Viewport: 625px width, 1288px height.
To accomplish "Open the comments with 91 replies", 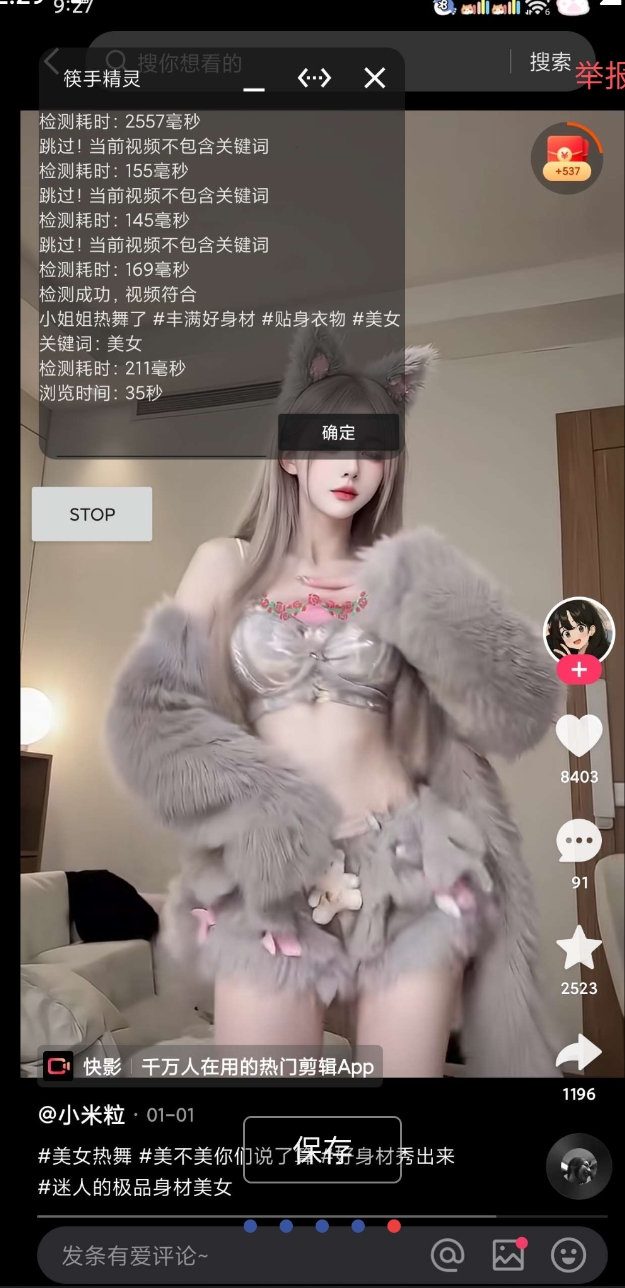I will coord(579,843).
